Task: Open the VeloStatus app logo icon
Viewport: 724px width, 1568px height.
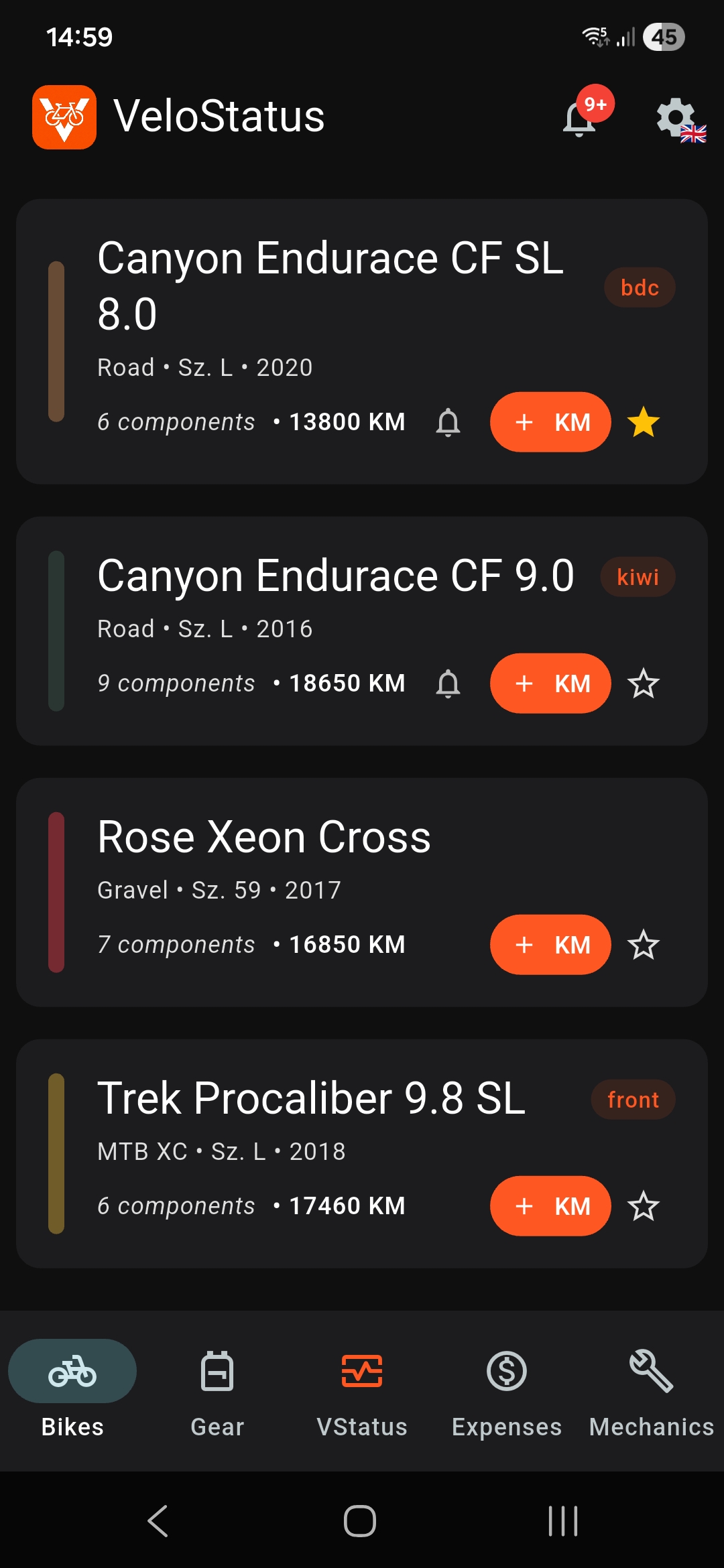Action: (x=64, y=115)
